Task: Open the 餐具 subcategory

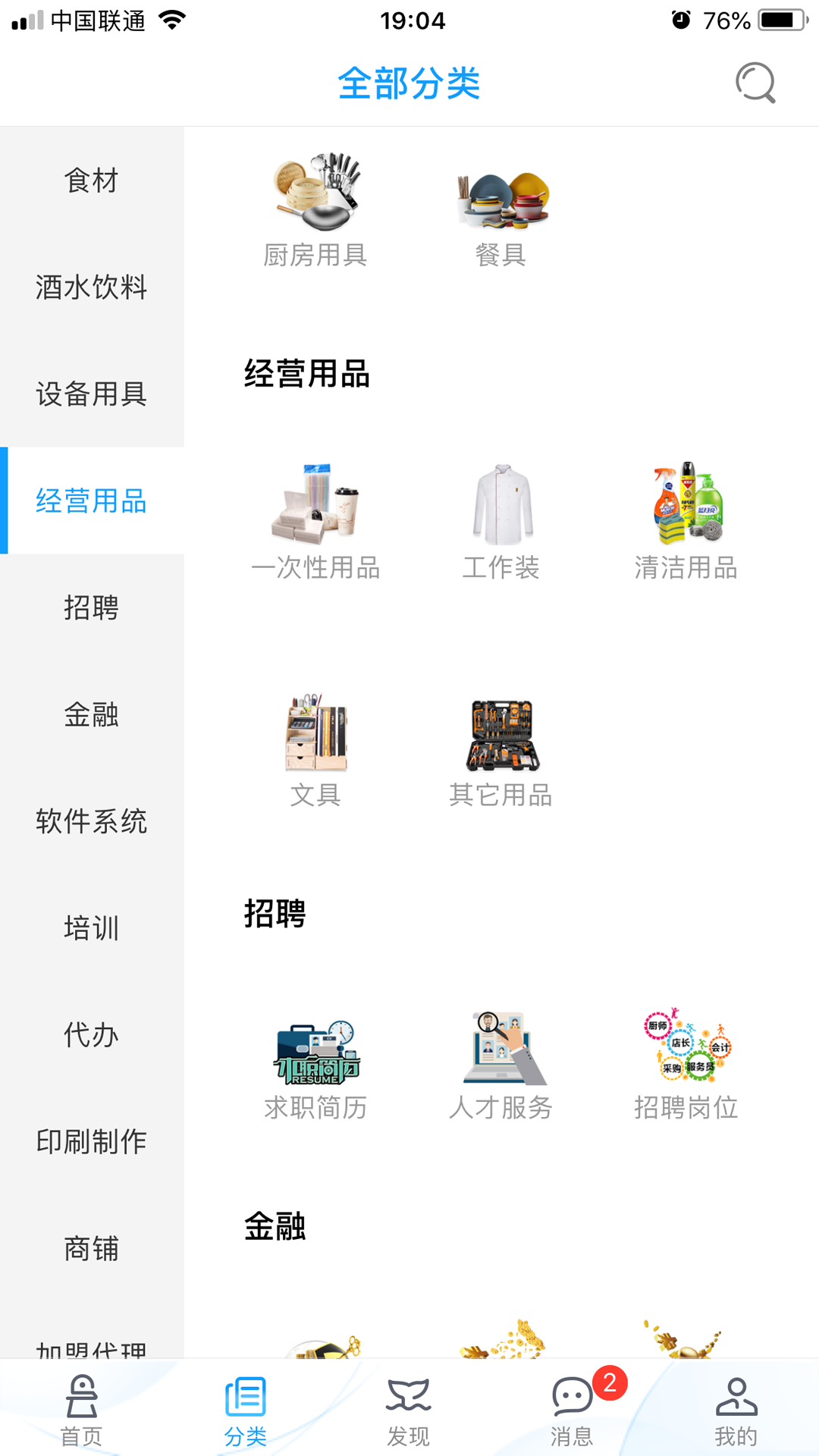Action: click(500, 210)
